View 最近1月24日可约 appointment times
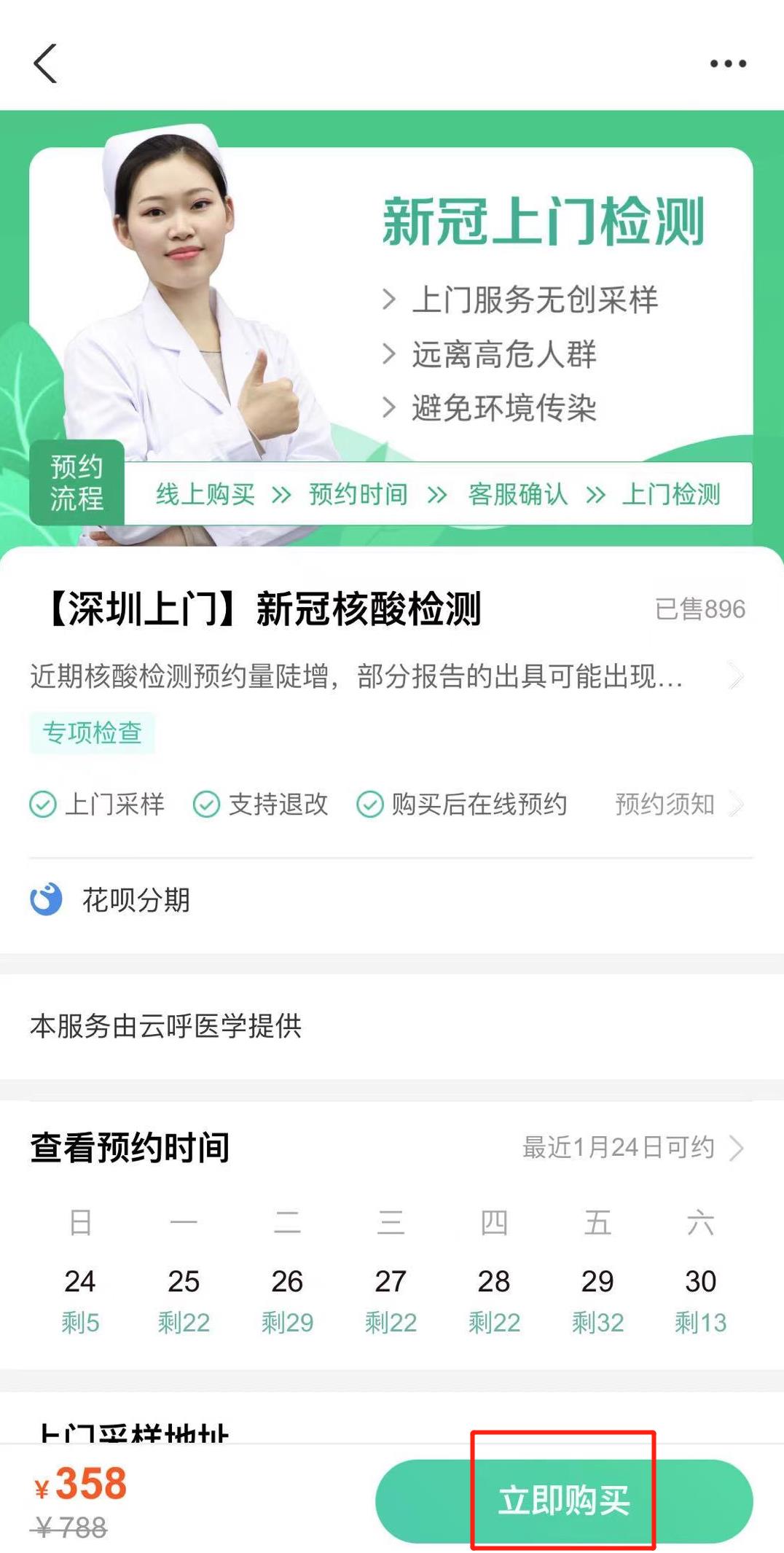Screen dimensions: 784x1553 [x=632, y=1147]
